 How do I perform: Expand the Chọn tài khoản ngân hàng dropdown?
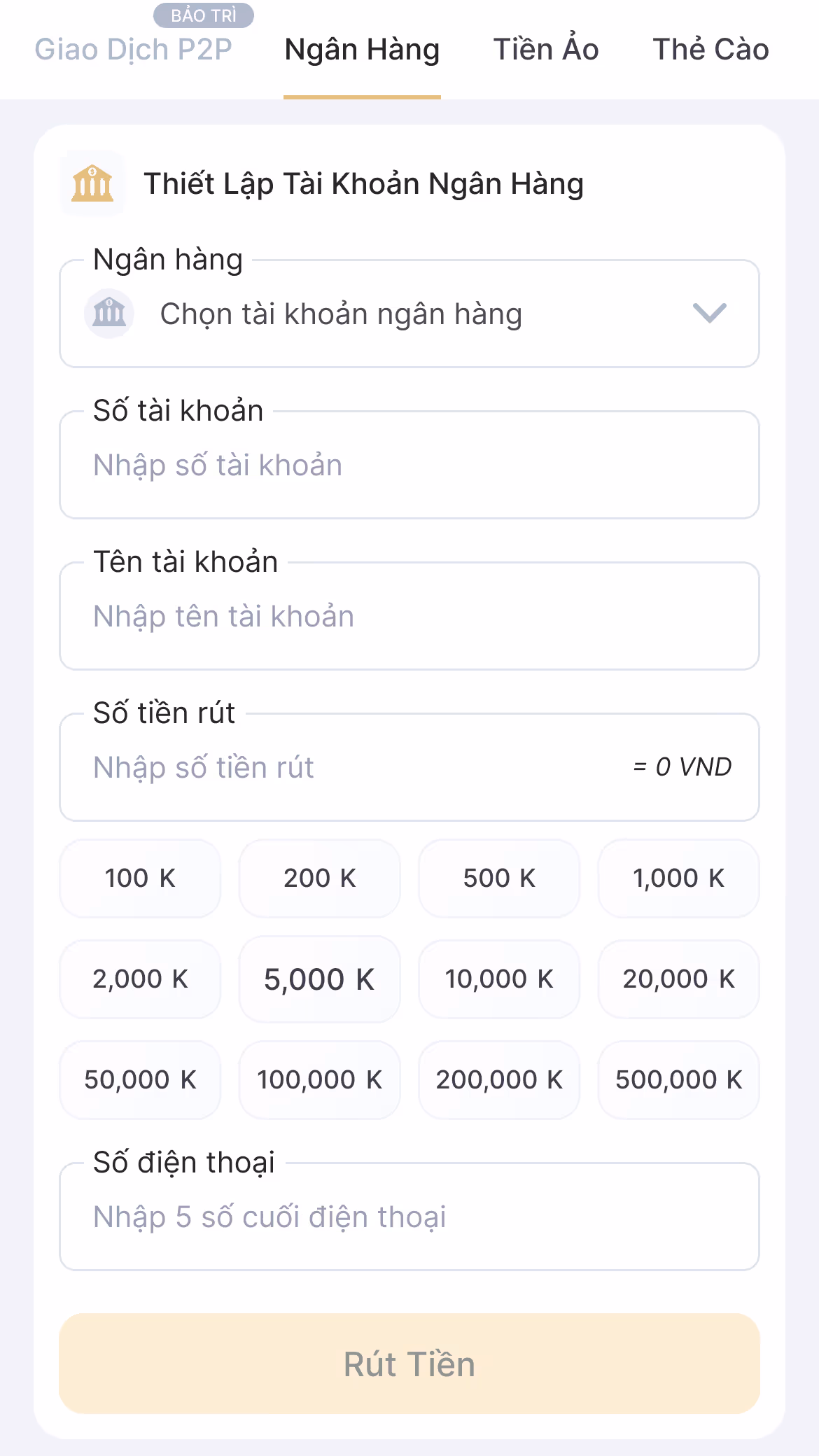409,314
